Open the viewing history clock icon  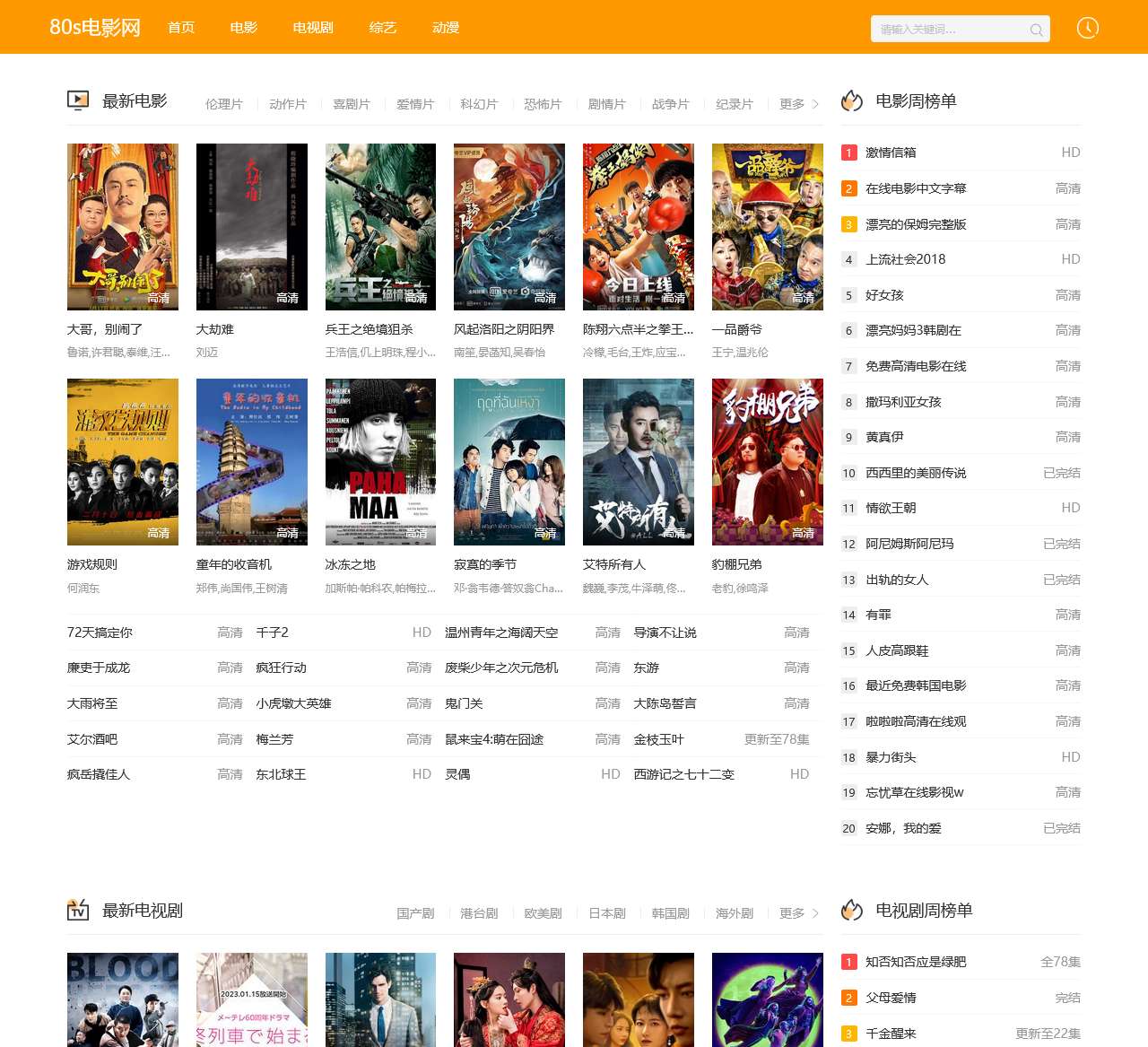coord(1087,28)
